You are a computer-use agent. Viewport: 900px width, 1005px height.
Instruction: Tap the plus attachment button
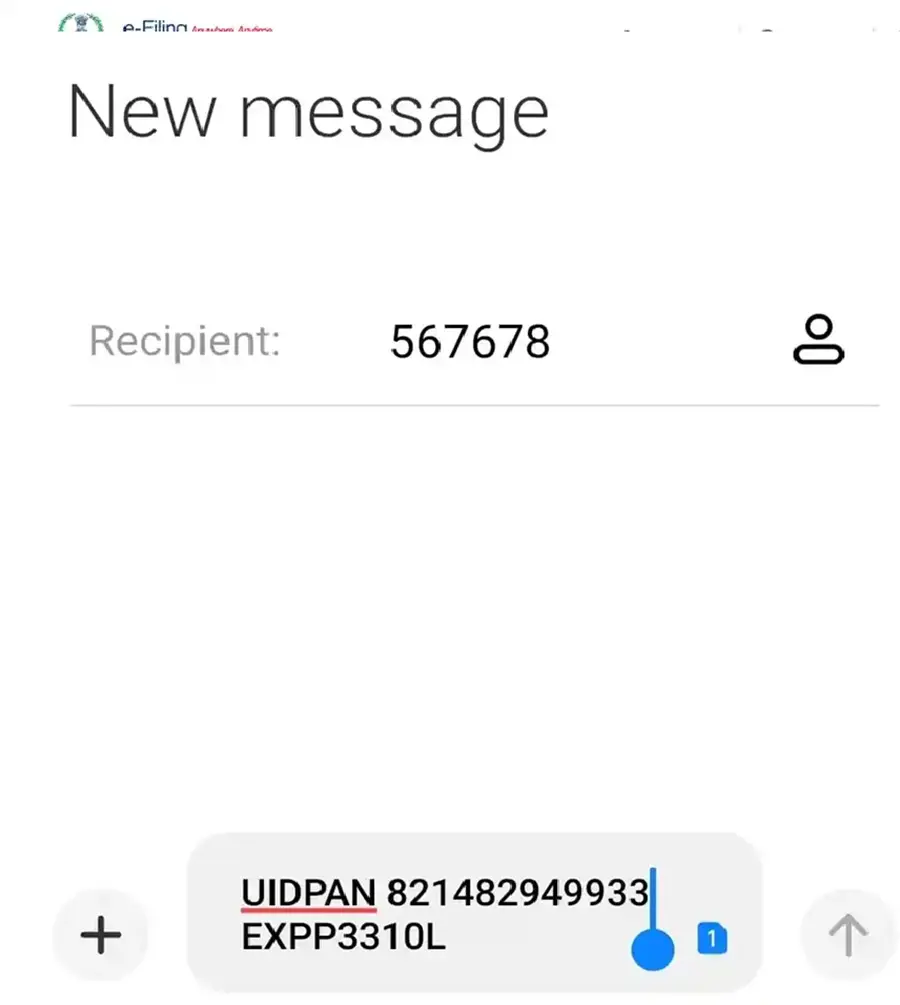point(100,936)
